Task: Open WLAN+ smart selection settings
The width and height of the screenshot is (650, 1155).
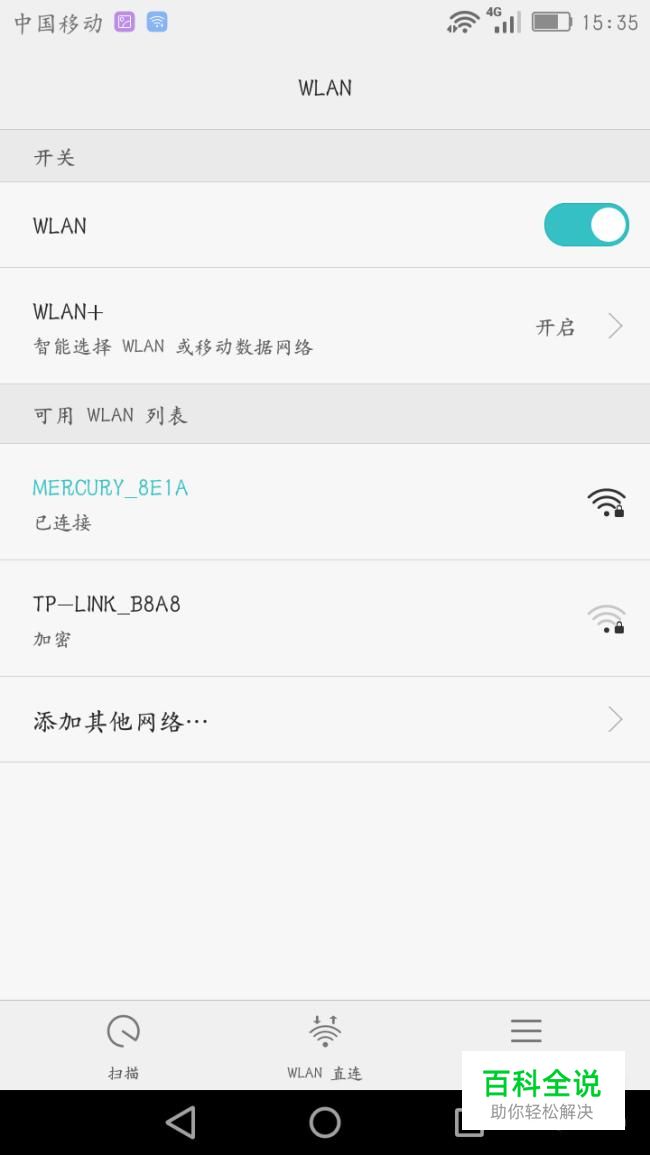Action: [325, 326]
